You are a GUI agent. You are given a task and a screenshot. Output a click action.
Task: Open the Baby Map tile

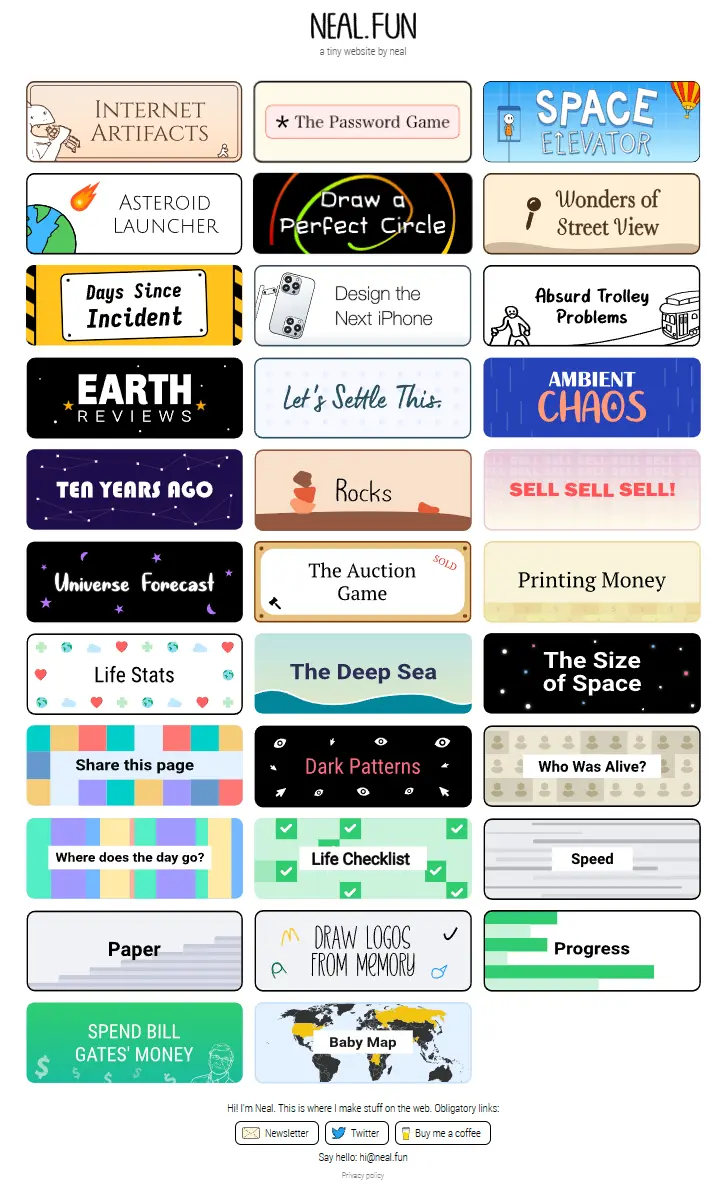pos(362,1042)
